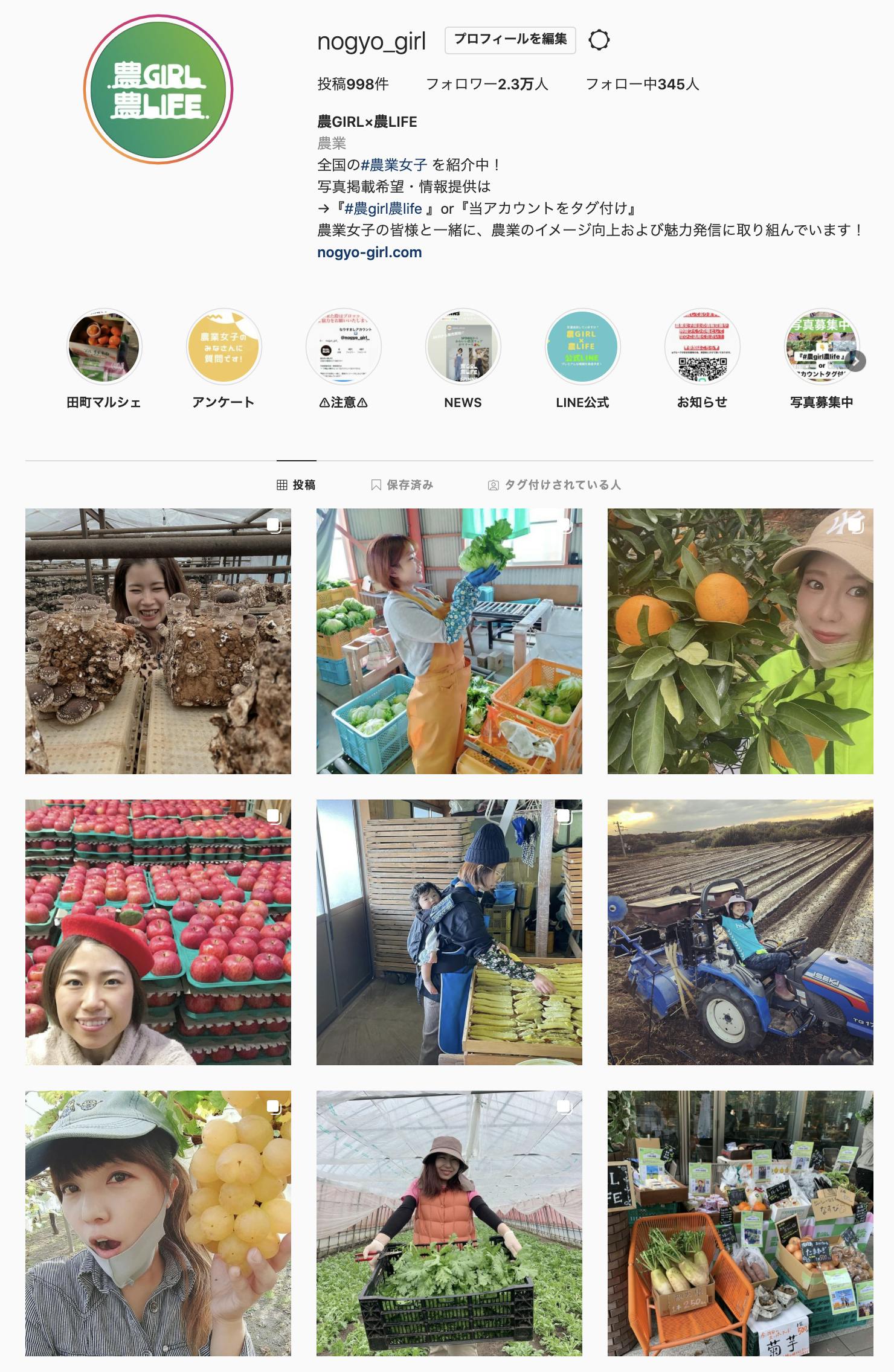The width and height of the screenshot is (894, 1372).
Task: Open the お知らせ story highlight
Action: click(x=702, y=347)
